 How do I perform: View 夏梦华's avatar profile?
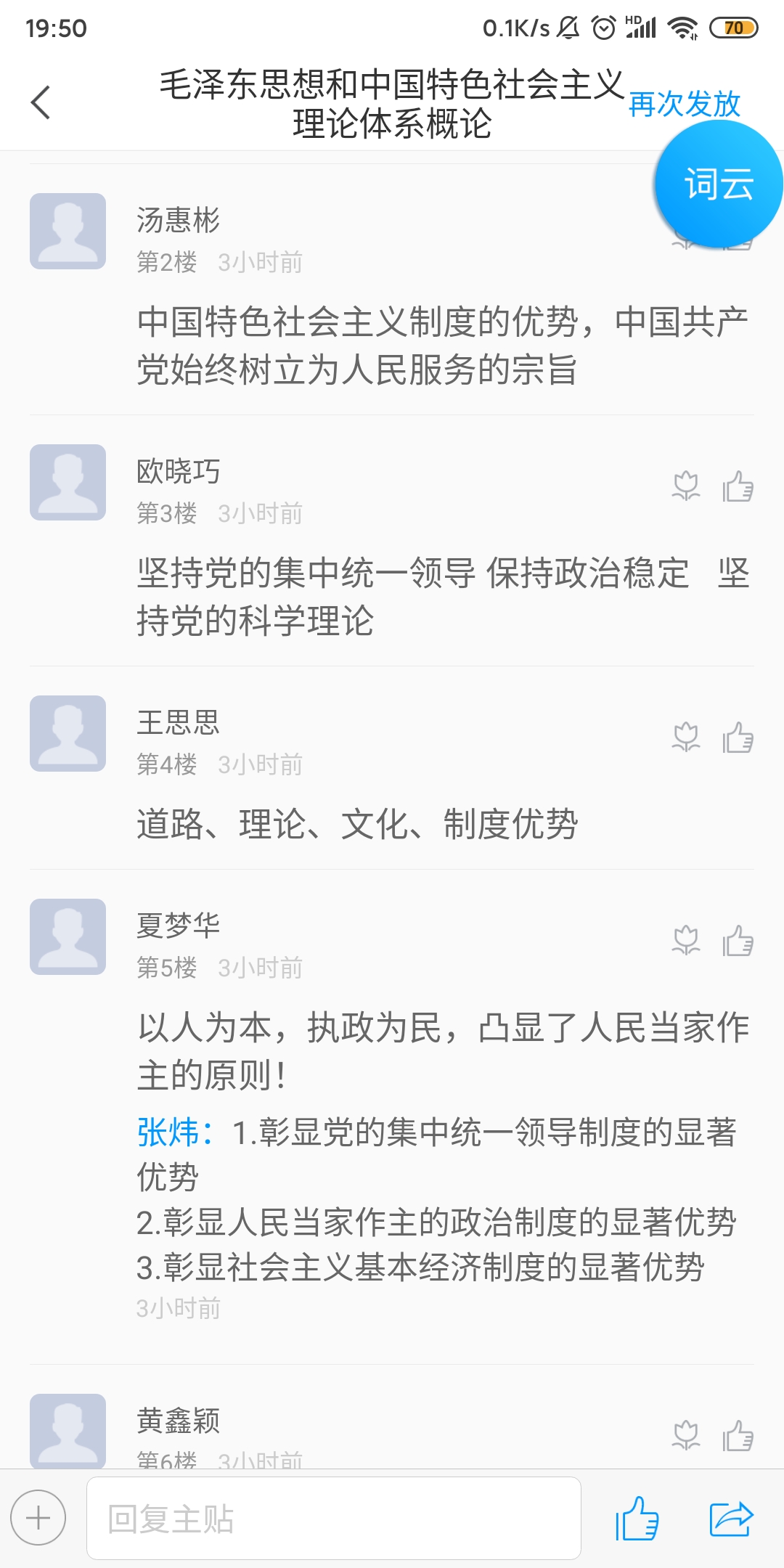click(x=68, y=936)
